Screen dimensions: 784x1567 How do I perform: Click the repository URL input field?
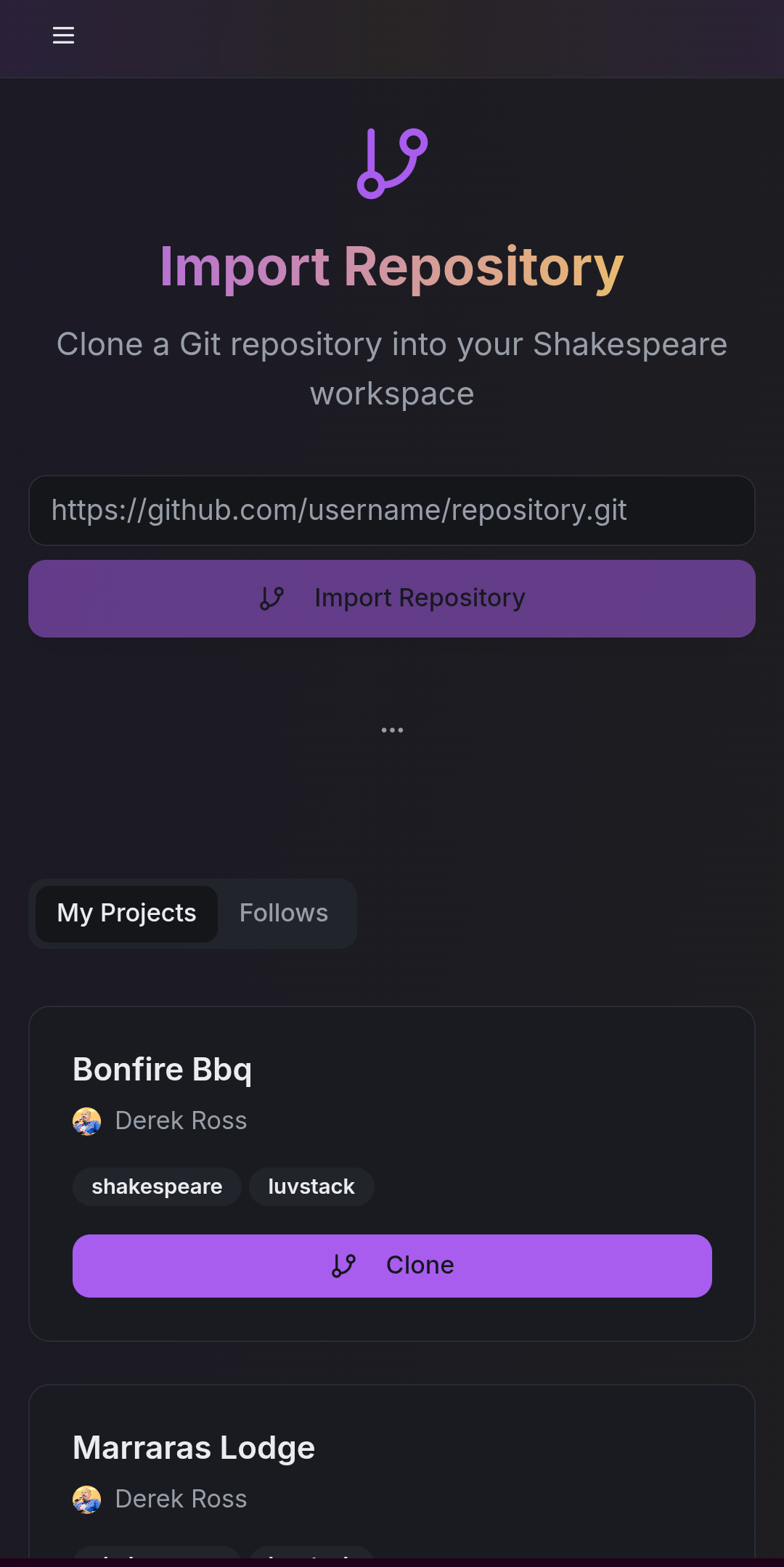pyautogui.click(x=392, y=510)
